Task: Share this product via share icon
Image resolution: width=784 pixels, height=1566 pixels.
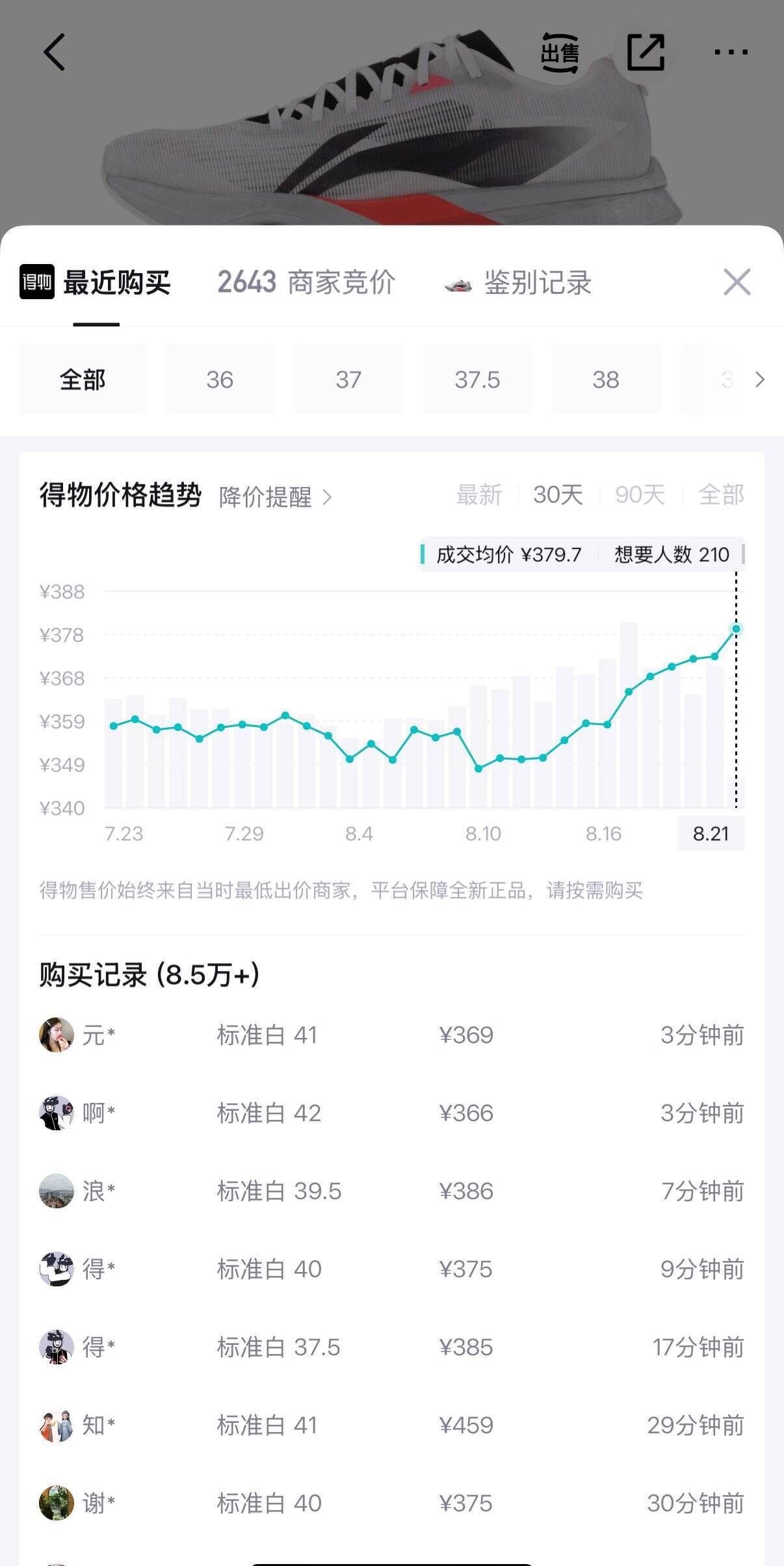Action: (646, 52)
